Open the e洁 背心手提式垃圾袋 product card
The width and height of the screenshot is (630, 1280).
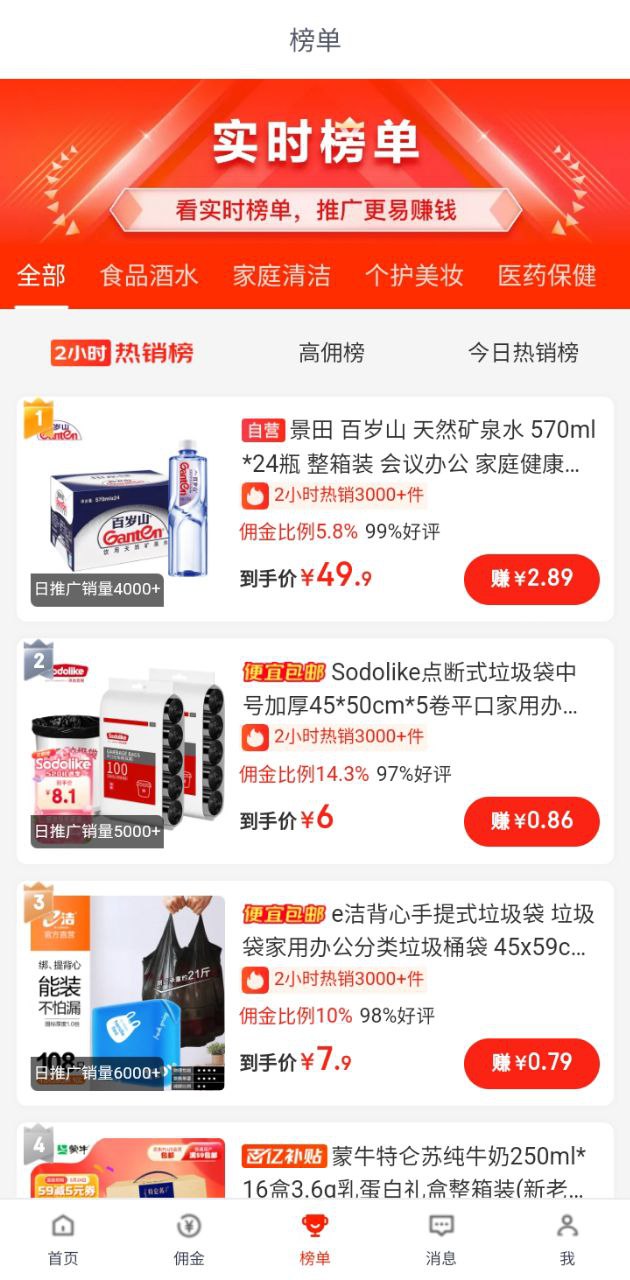418,930
